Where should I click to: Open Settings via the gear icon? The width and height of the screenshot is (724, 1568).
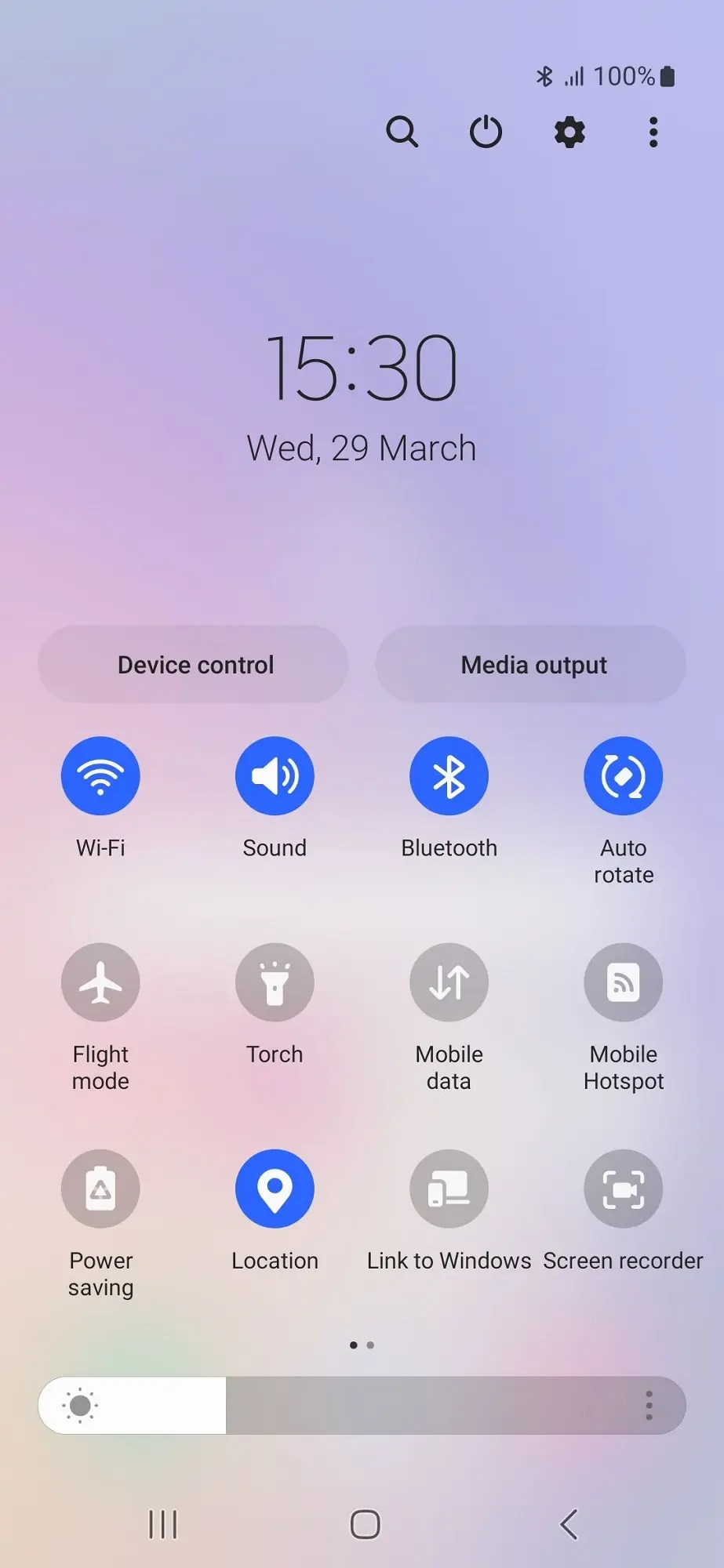pos(569,132)
